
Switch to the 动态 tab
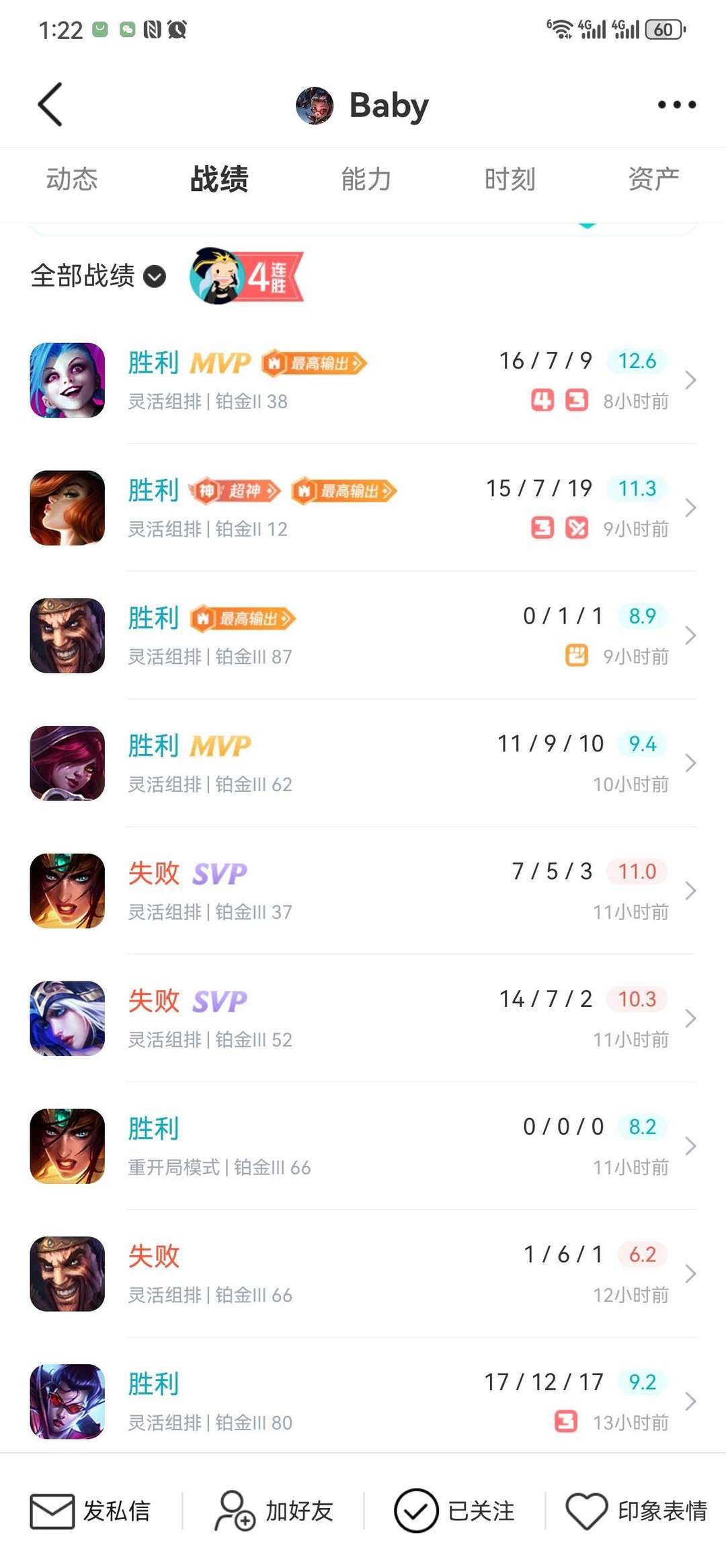(72, 180)
